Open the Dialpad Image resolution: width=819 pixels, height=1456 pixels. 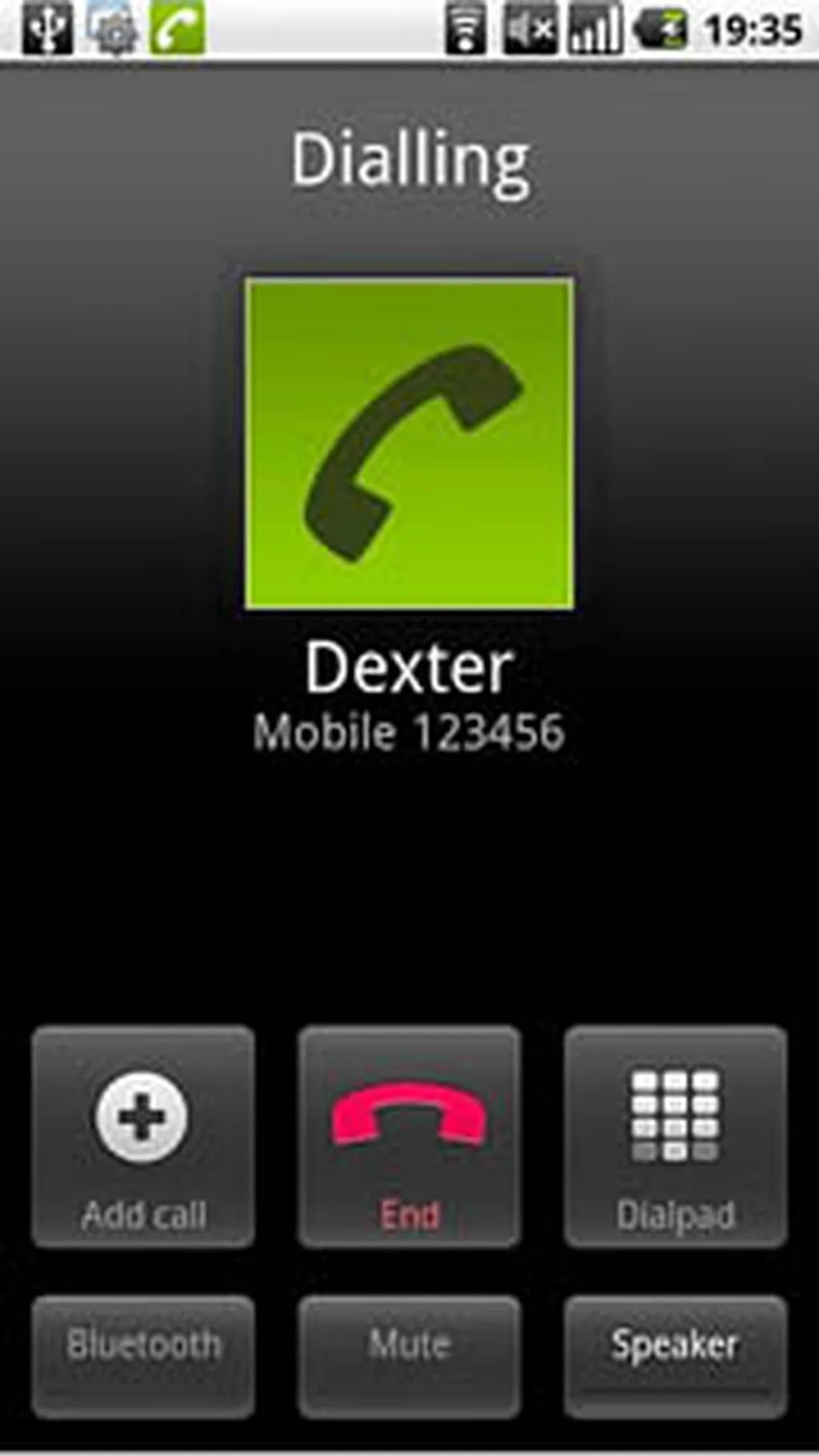pyautogui.click(x=676, y=1137)
